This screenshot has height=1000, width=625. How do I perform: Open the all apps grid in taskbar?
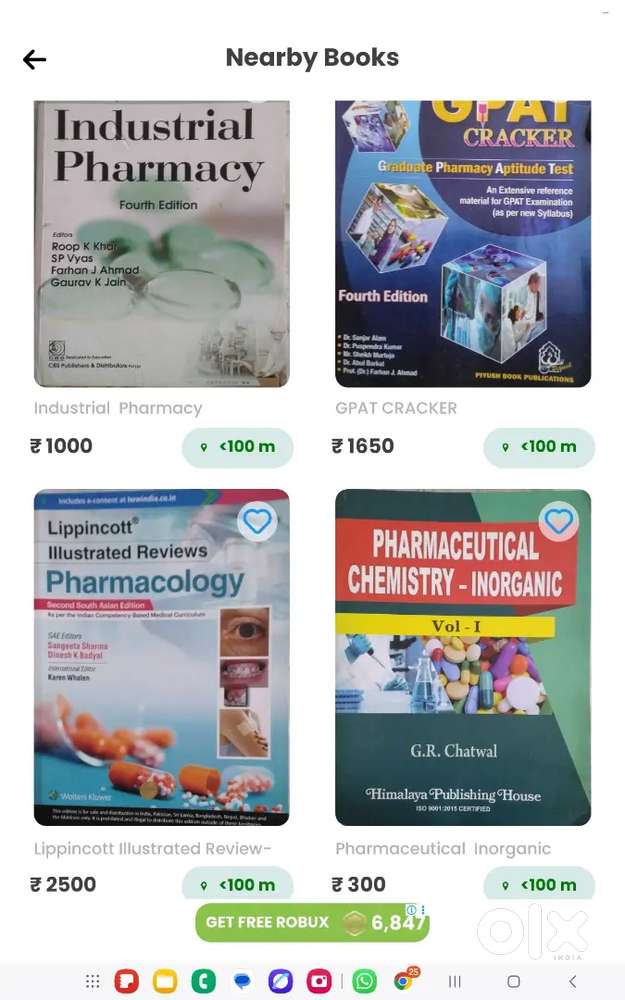click(92, 981)
